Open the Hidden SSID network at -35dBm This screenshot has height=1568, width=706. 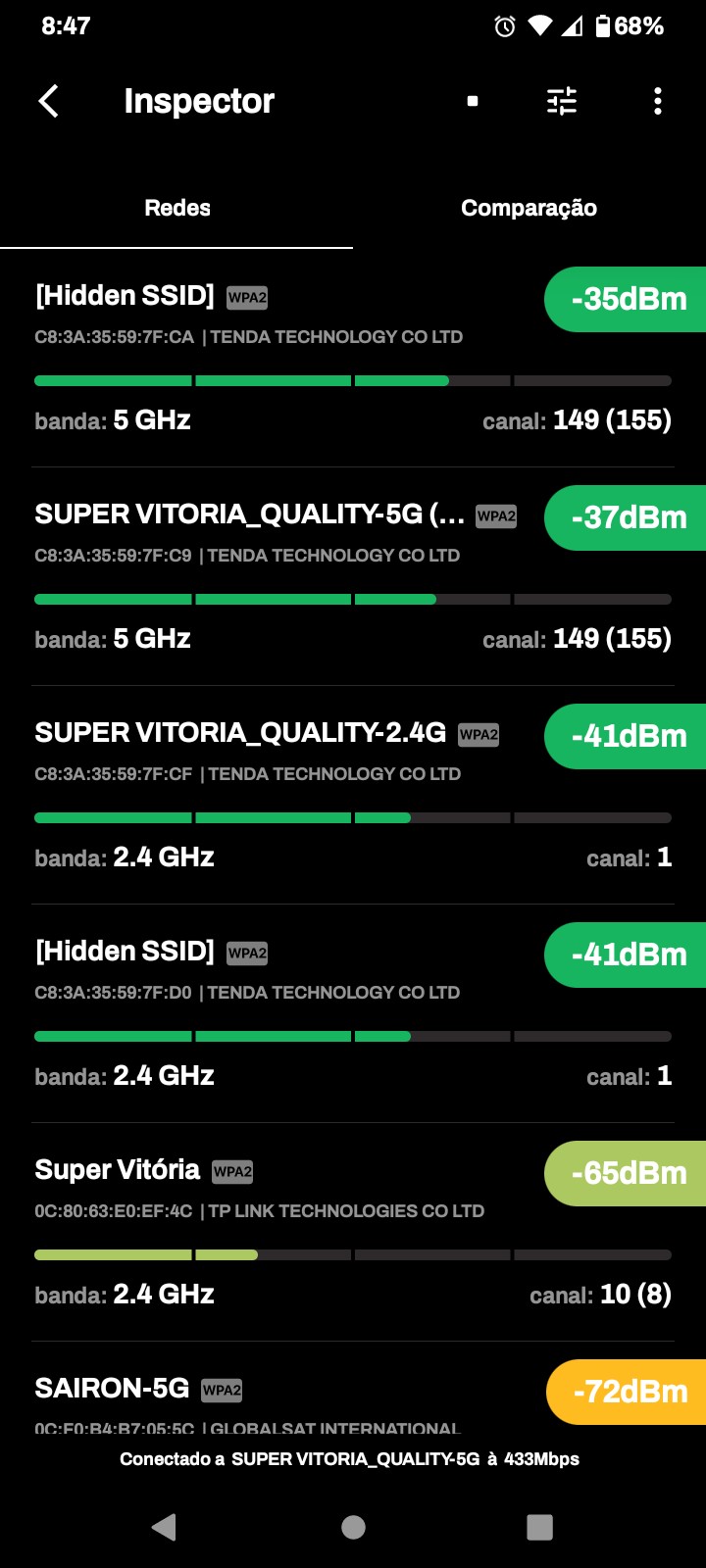[294, 358]
